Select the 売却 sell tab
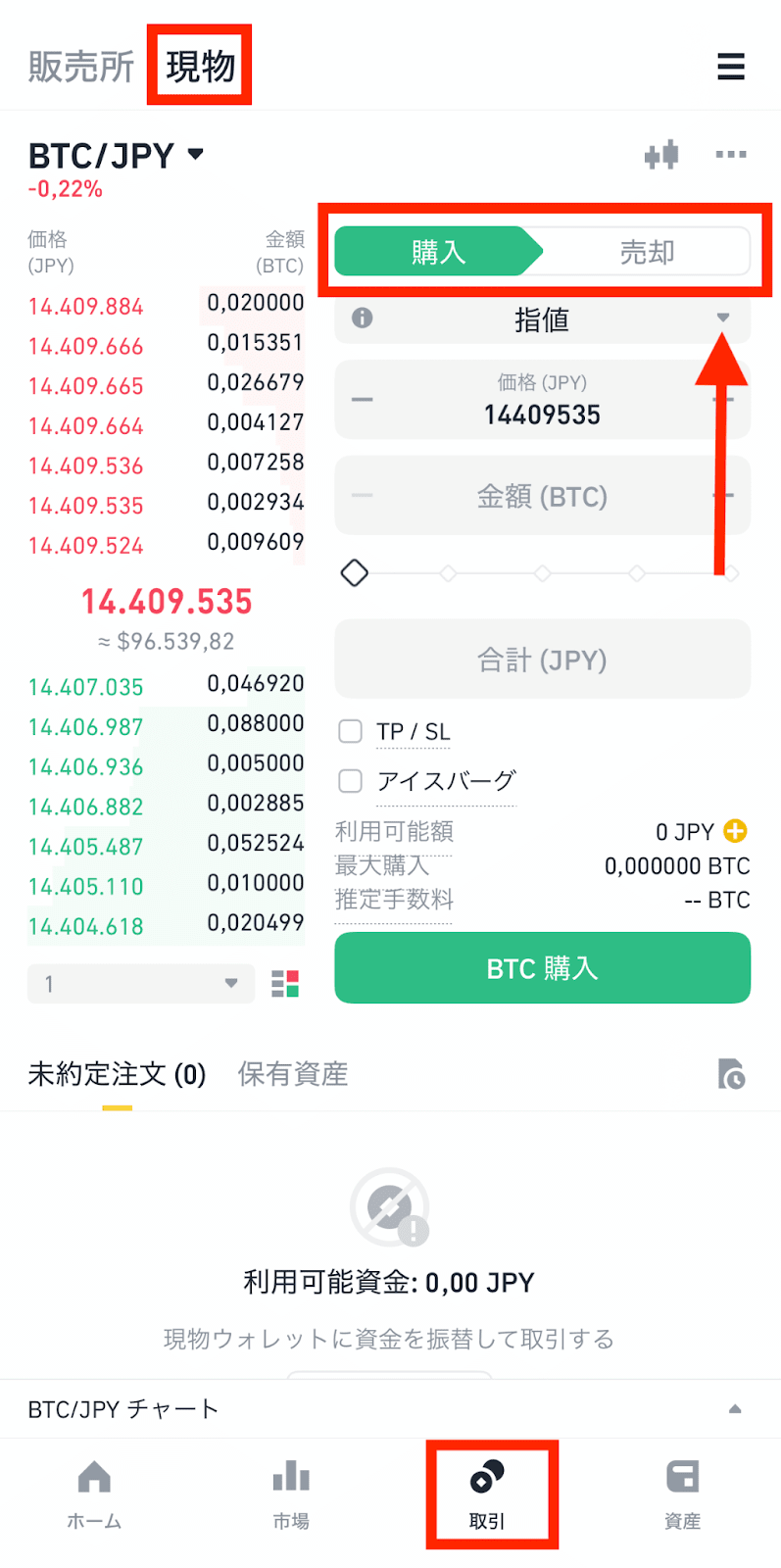Viewport: 781px width, 1568px height. pos(647,252)
